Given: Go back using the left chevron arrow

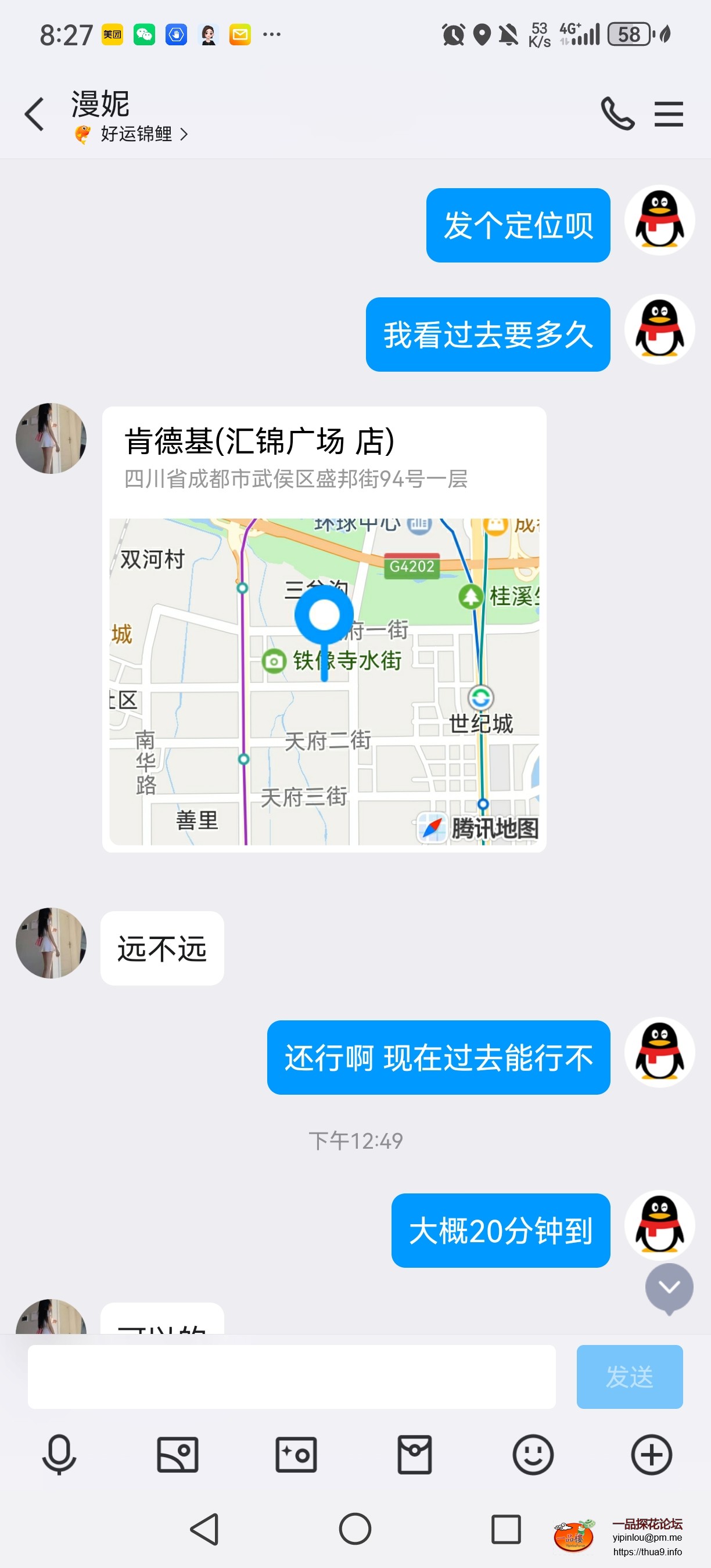Looking at the screenshot, I should (x=35, y=113).
